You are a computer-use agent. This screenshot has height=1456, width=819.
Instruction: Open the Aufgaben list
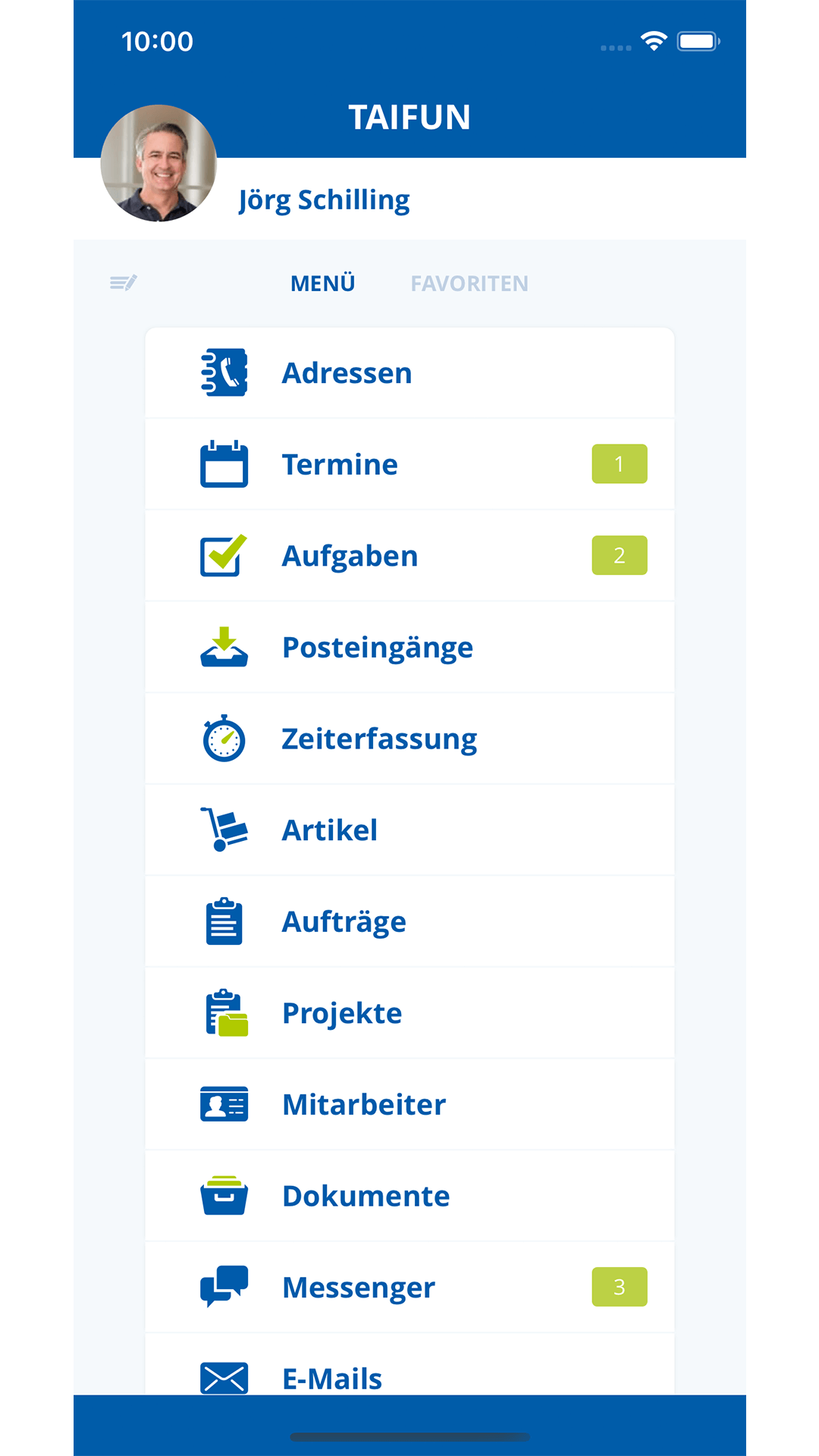(409, 556)
